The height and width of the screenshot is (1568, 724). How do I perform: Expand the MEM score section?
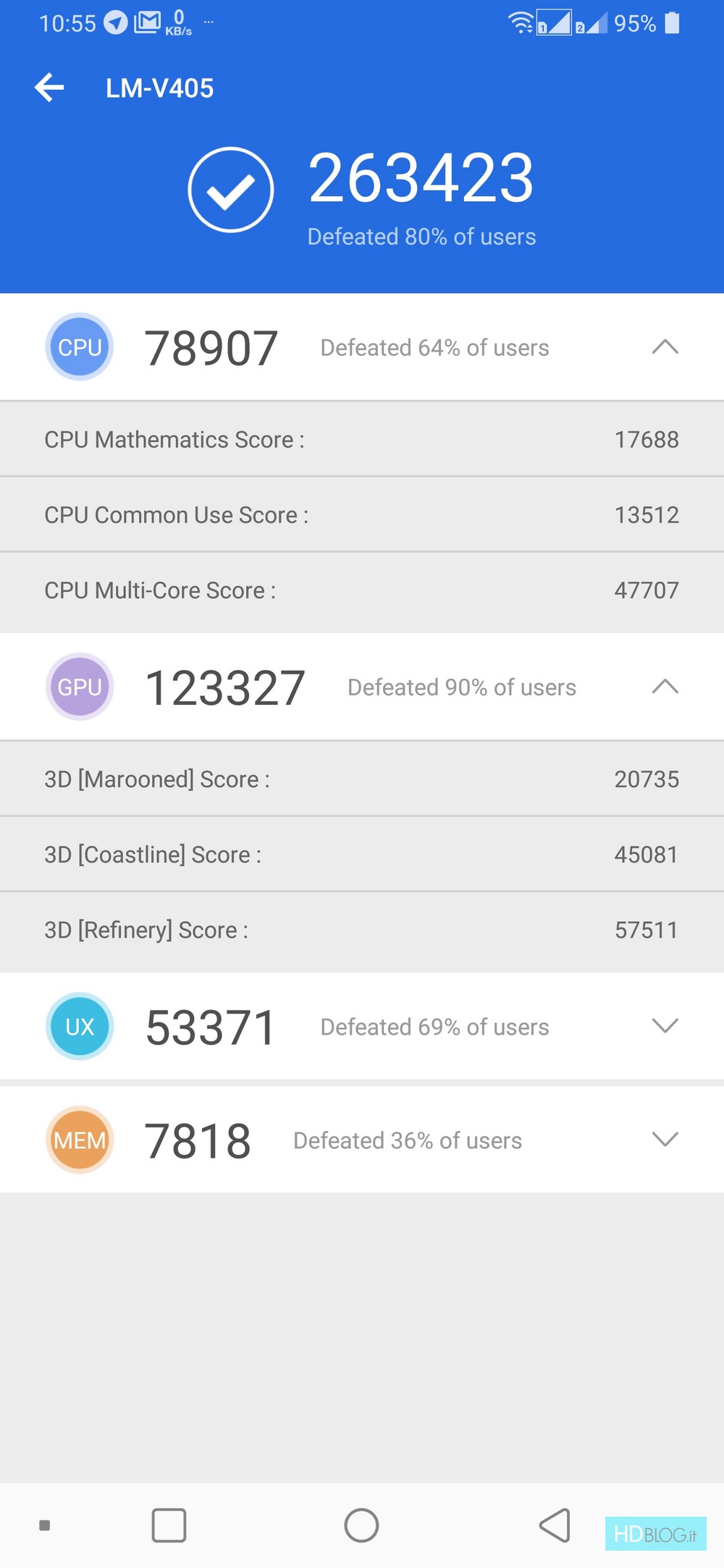[665, 1140]
